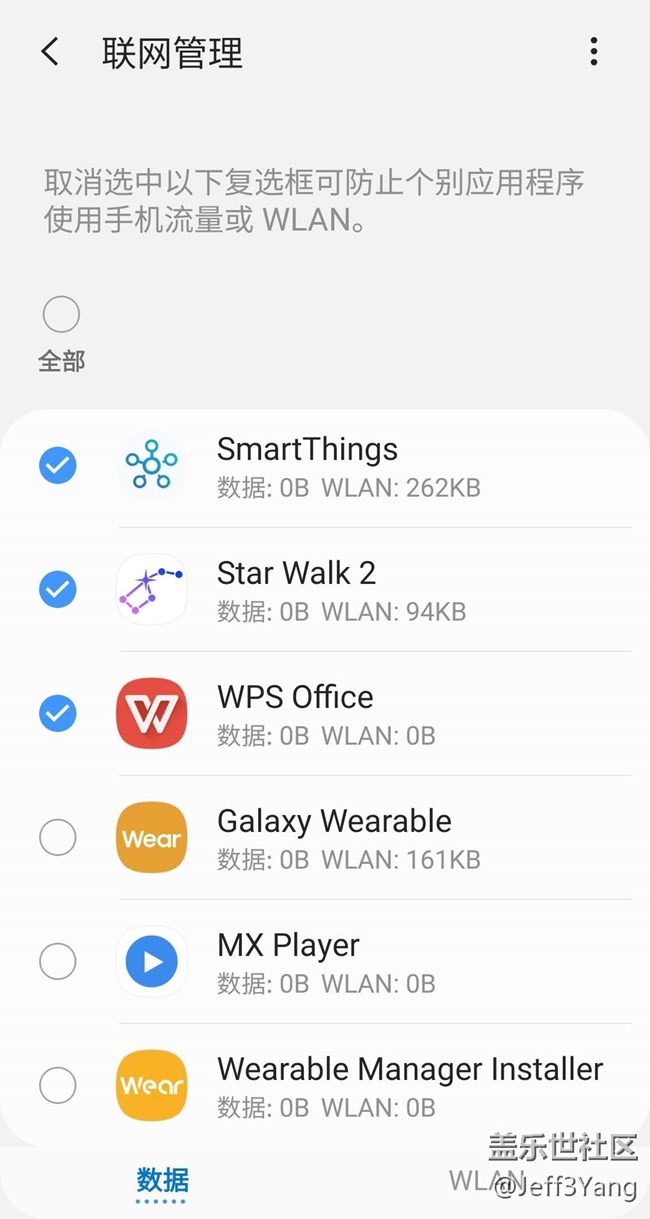650x1219 pixels.
Task: Allow data for Wearable Manager Installer
Action: pos(58,1085)
